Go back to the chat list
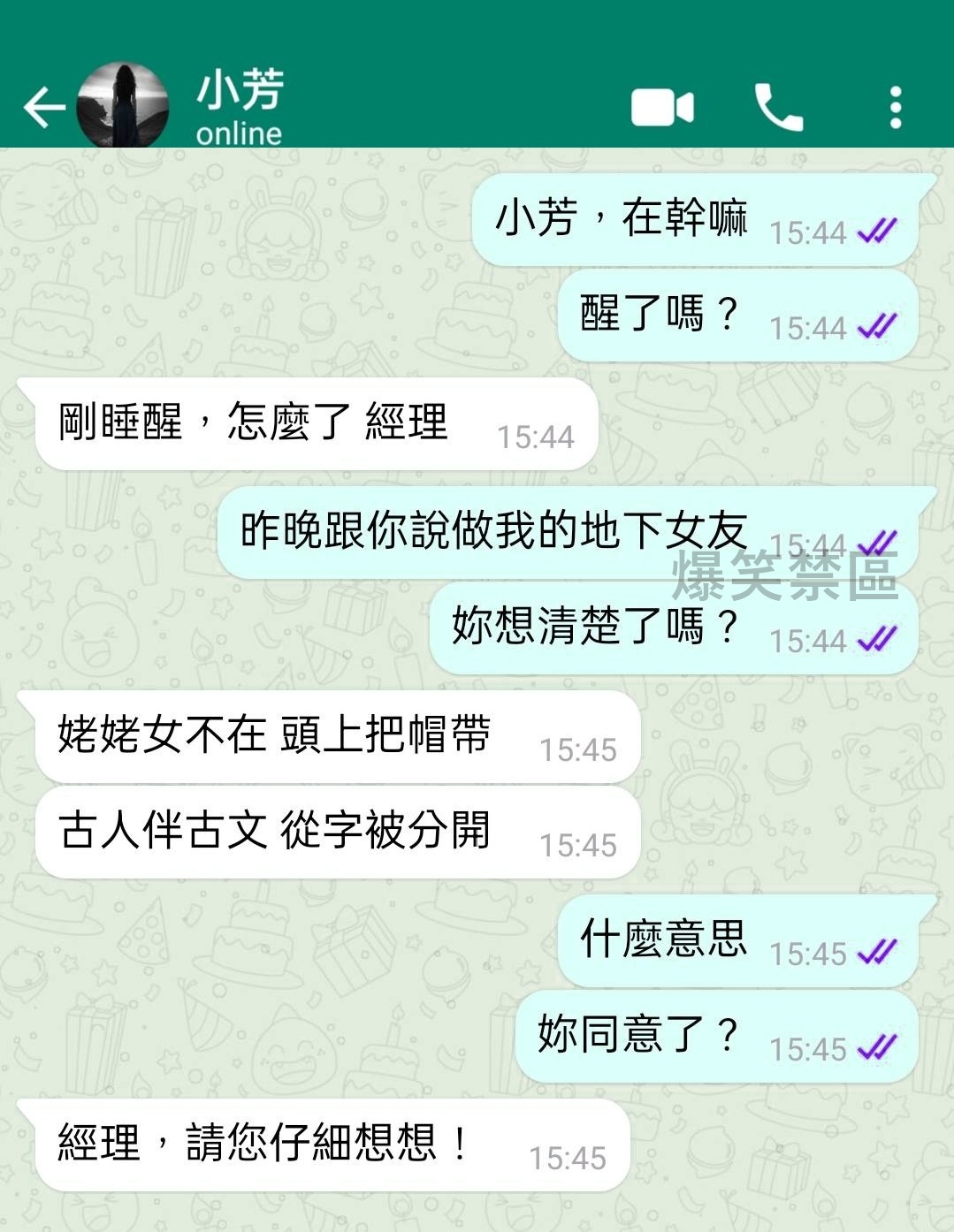 (x=43, y=108)
